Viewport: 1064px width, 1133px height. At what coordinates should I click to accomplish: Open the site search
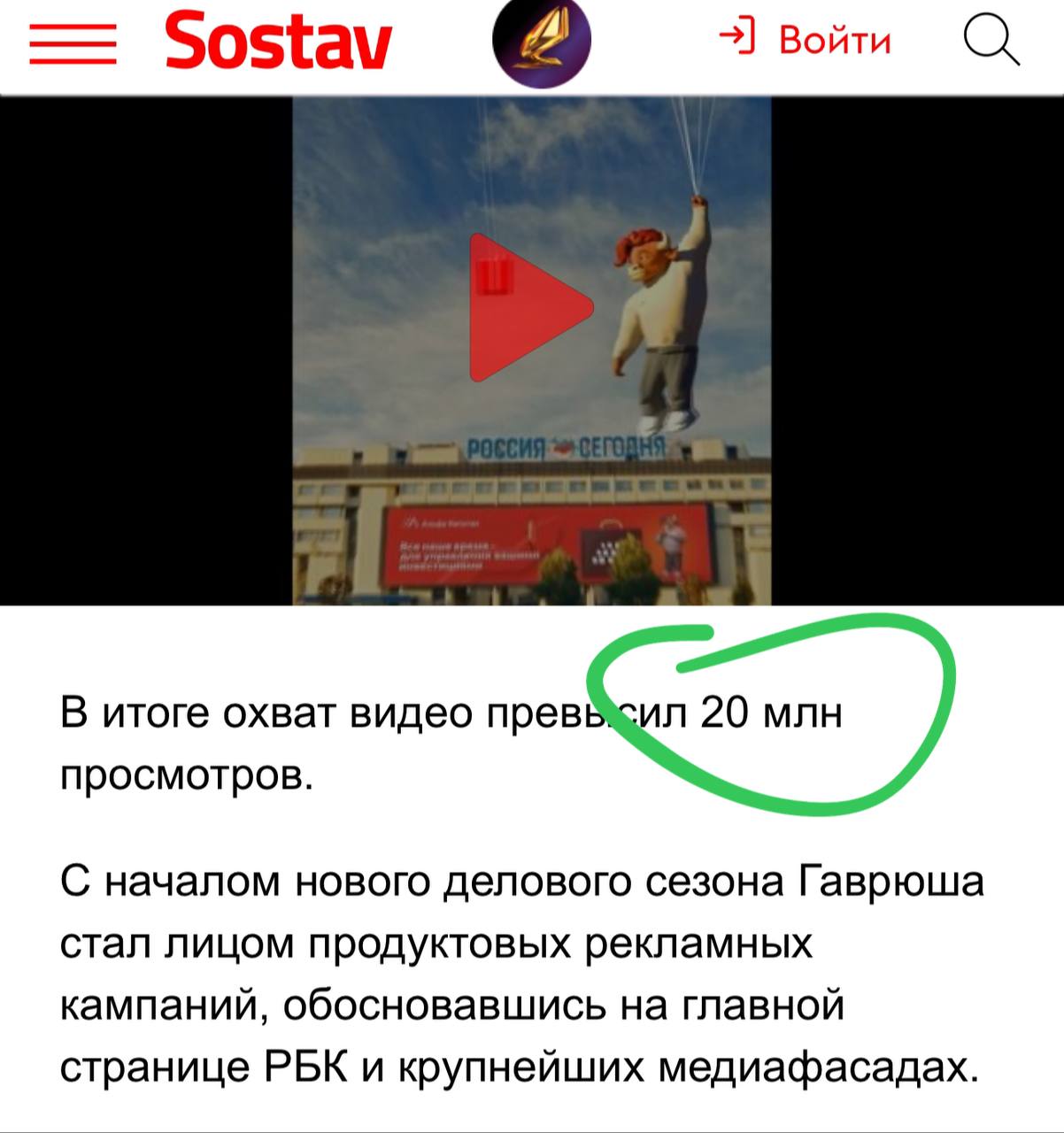point(991,41)
